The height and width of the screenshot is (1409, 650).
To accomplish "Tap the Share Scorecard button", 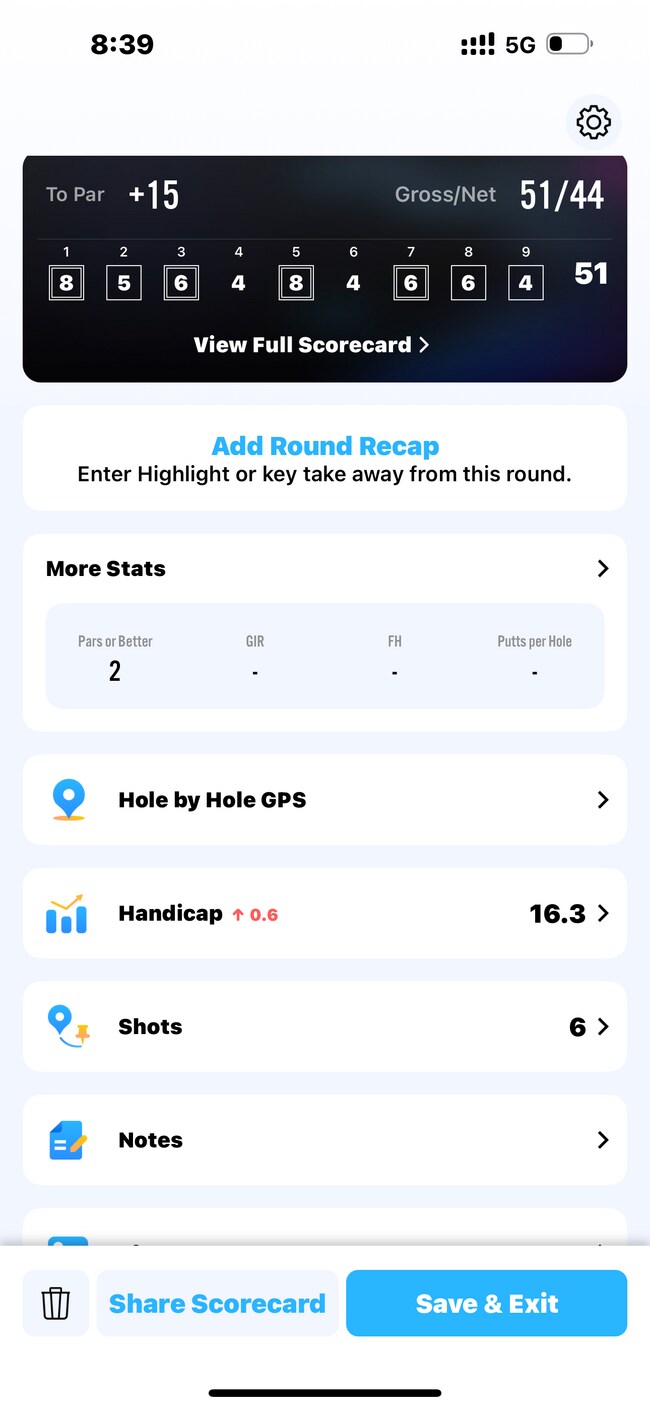I will click(x=217, y=1303).
